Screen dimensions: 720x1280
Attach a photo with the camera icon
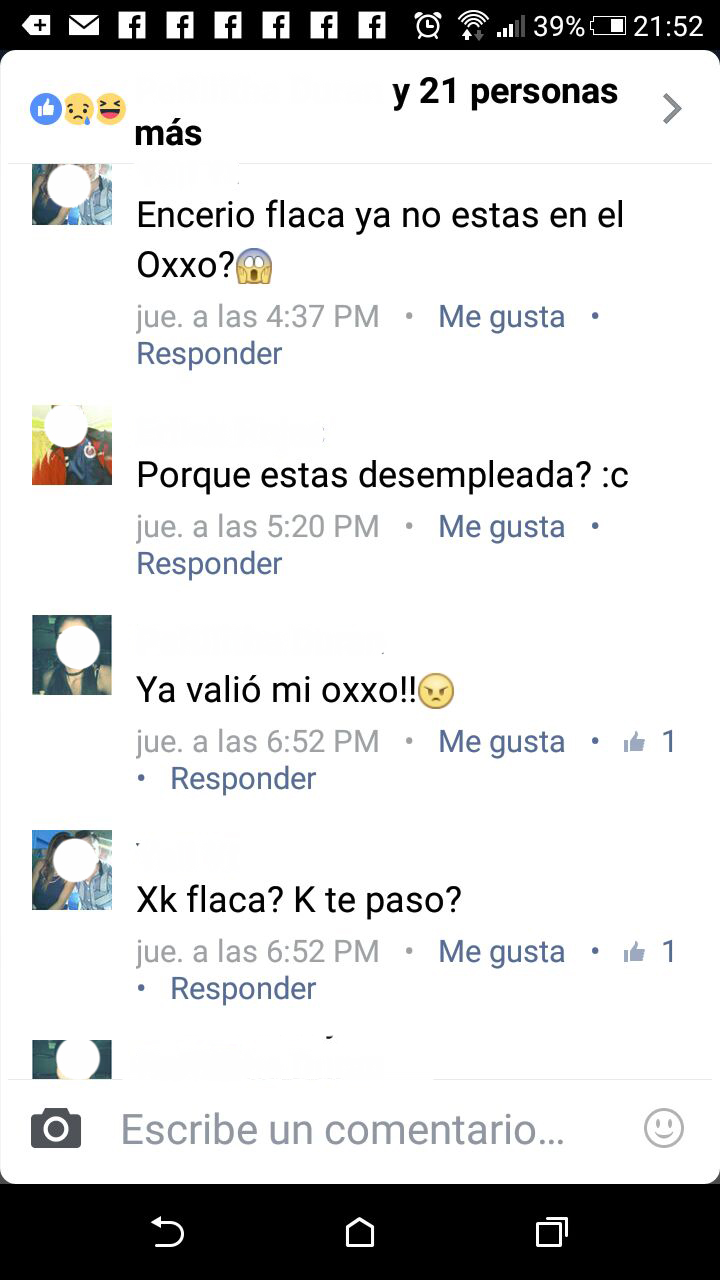coord(56,1129)
